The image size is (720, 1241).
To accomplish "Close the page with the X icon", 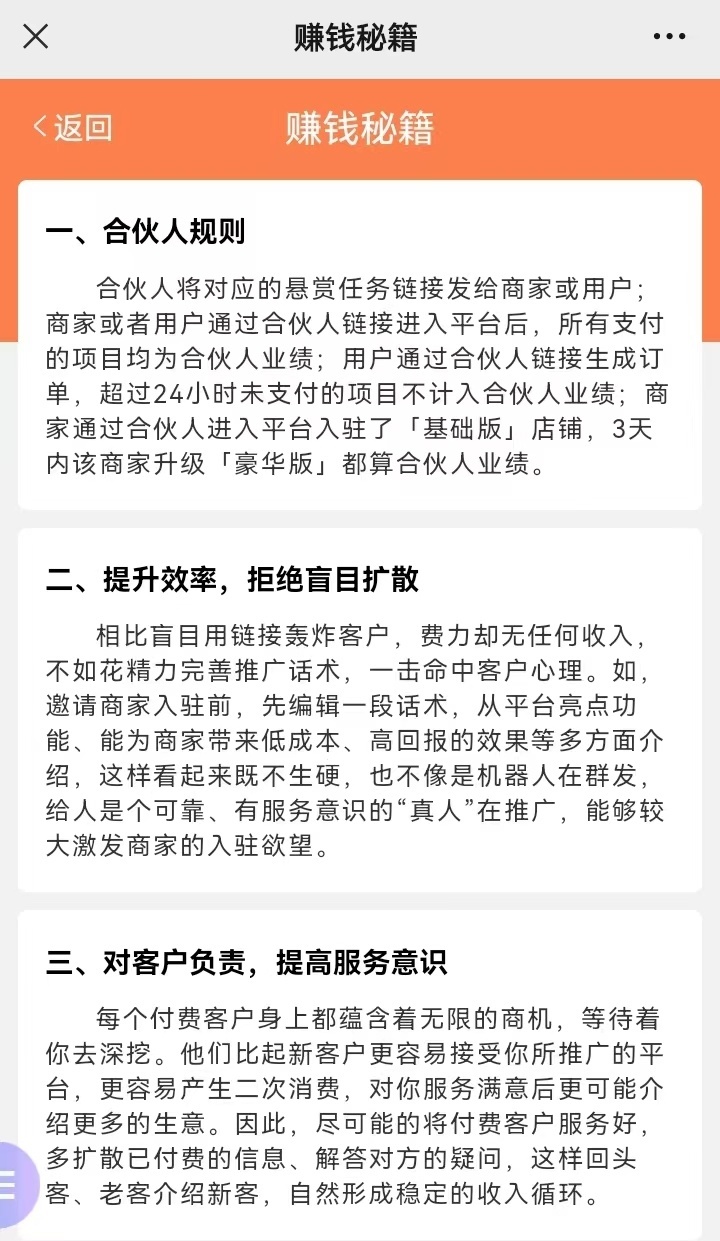I will (x=35, y=37).
